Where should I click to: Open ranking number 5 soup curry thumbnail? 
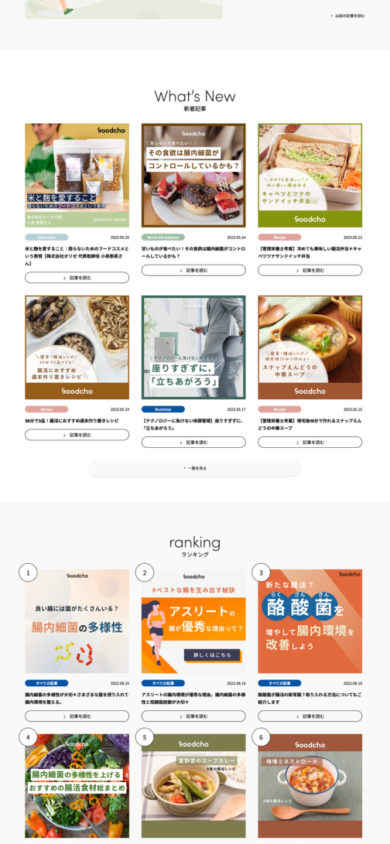point(194,786)
